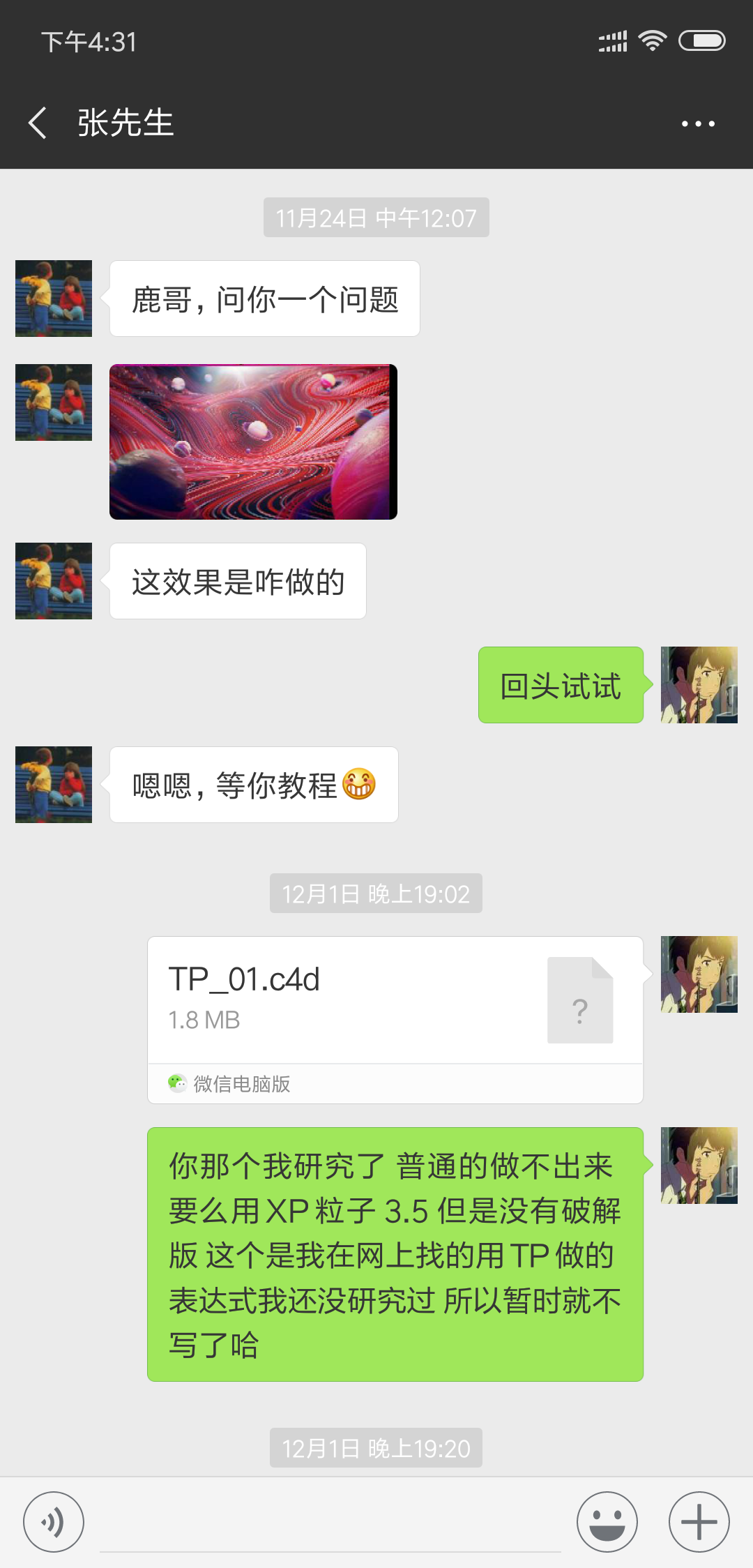Viewport: 753px width, 1568px height.
Task: View 张先生's profile via avatar beside 鹿哥，问你一个问题
Action: [x=54, y=299]
